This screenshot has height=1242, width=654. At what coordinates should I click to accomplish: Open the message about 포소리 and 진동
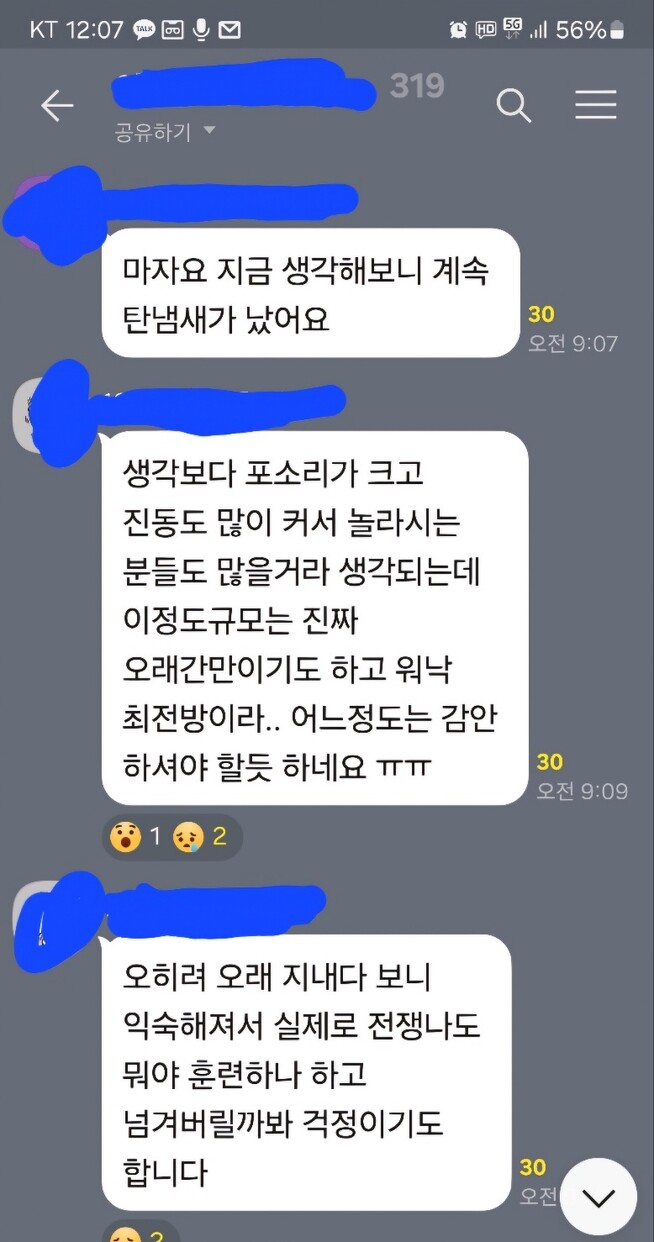click(x=314, y=618)
